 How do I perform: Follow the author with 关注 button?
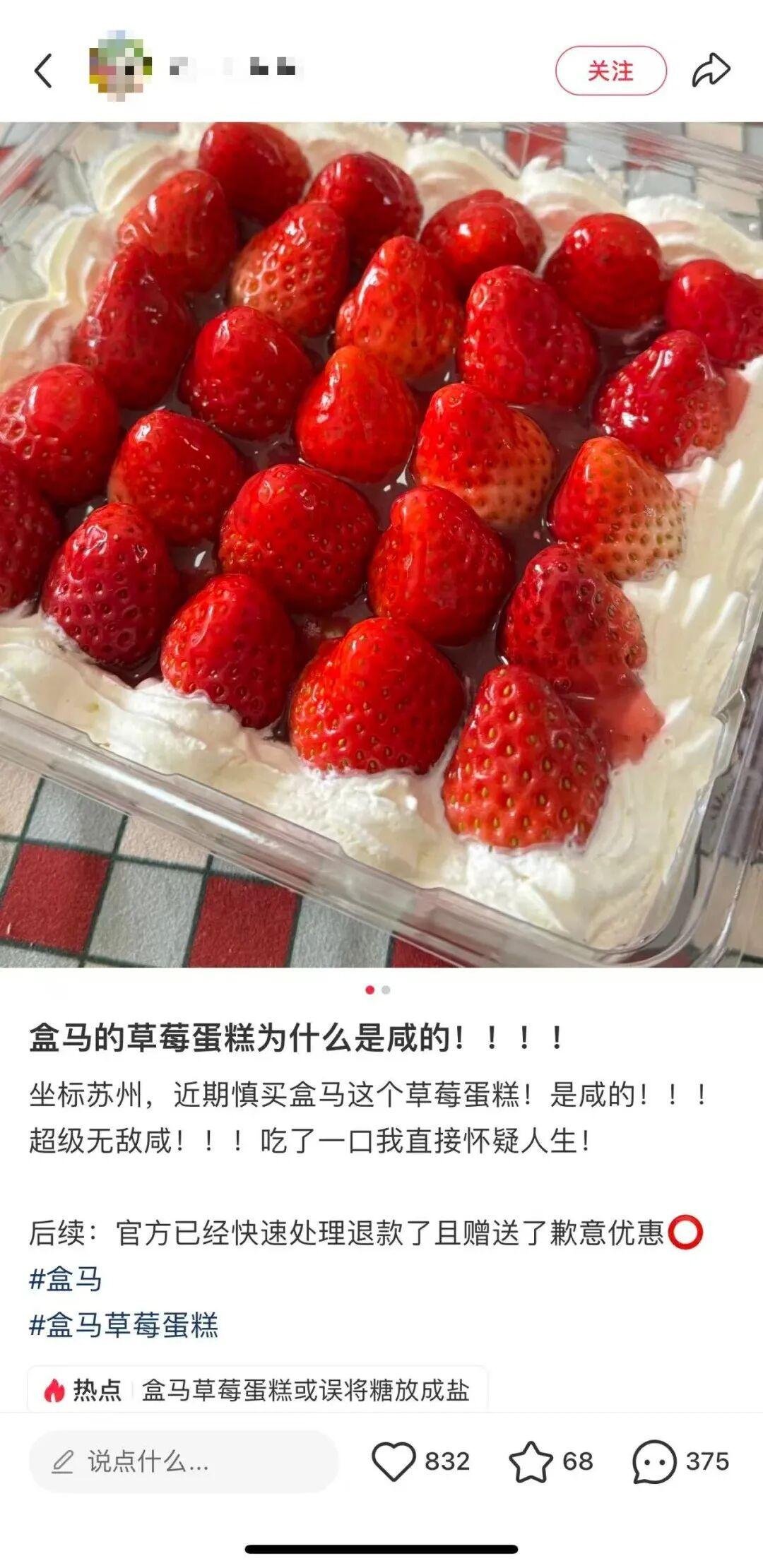[x=610, y=71]
